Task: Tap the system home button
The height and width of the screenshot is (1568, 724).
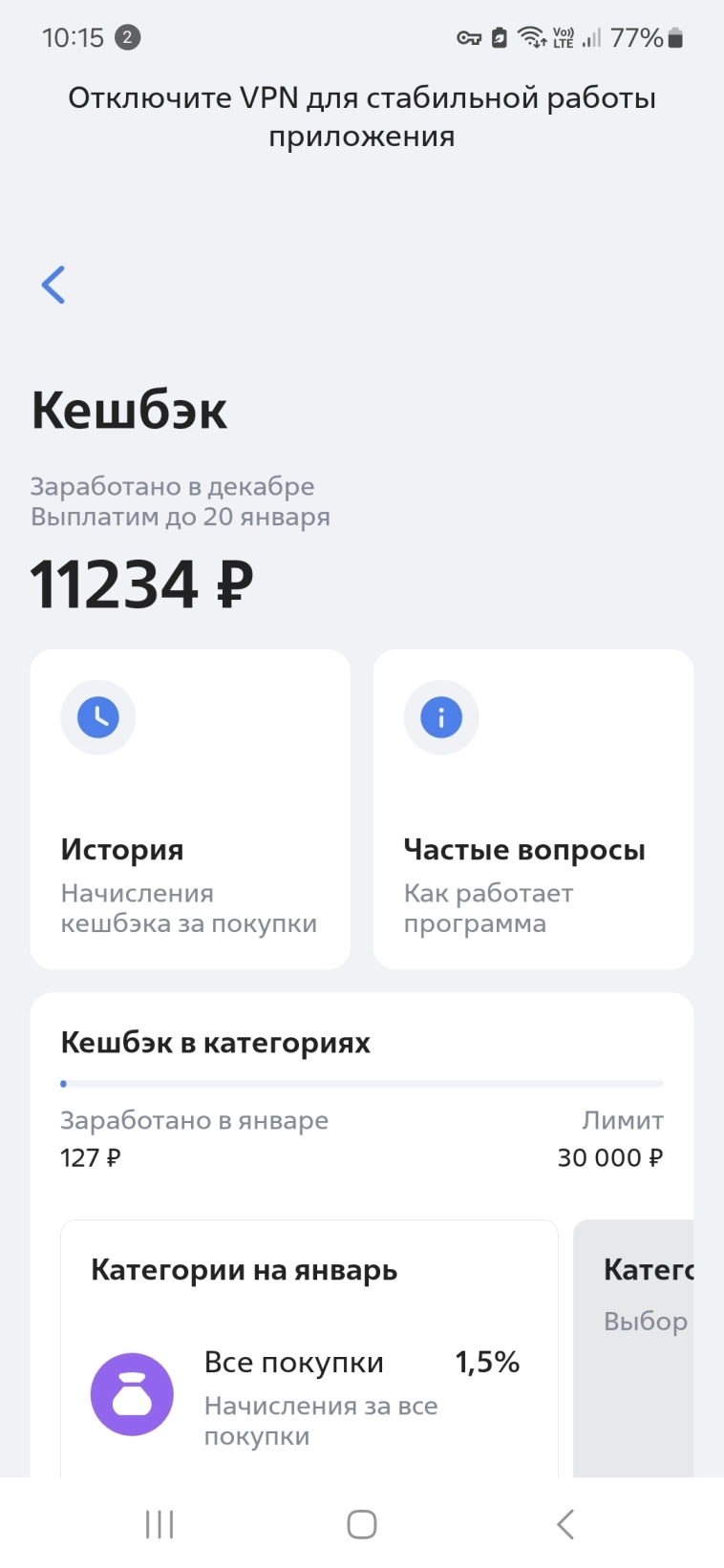Action: [361, 1524]
